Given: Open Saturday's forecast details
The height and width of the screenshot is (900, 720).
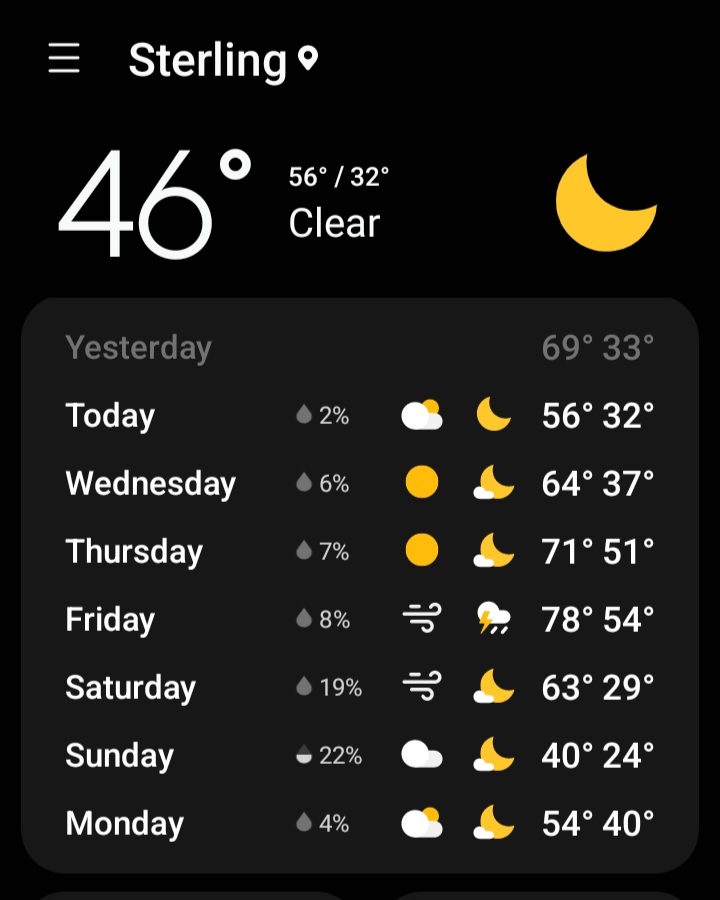Looking at the screenshot, I should 360,688.
